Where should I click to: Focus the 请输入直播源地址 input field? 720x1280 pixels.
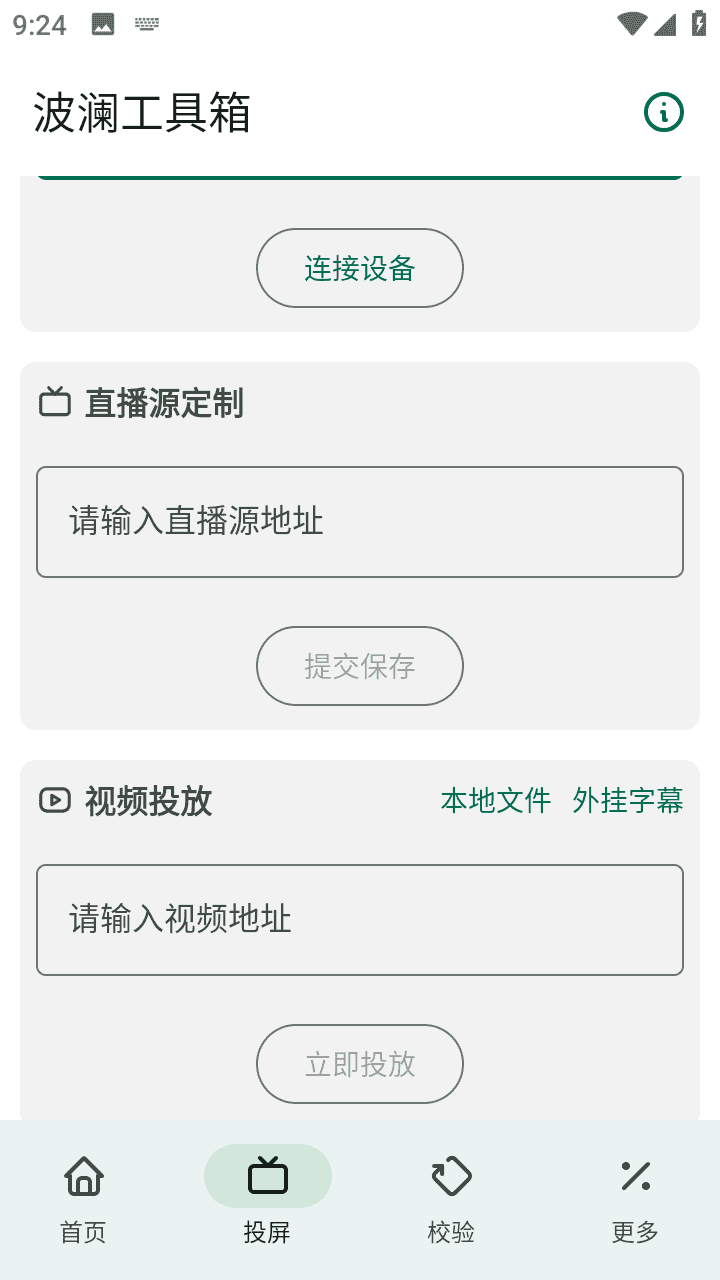pos(360,522)
